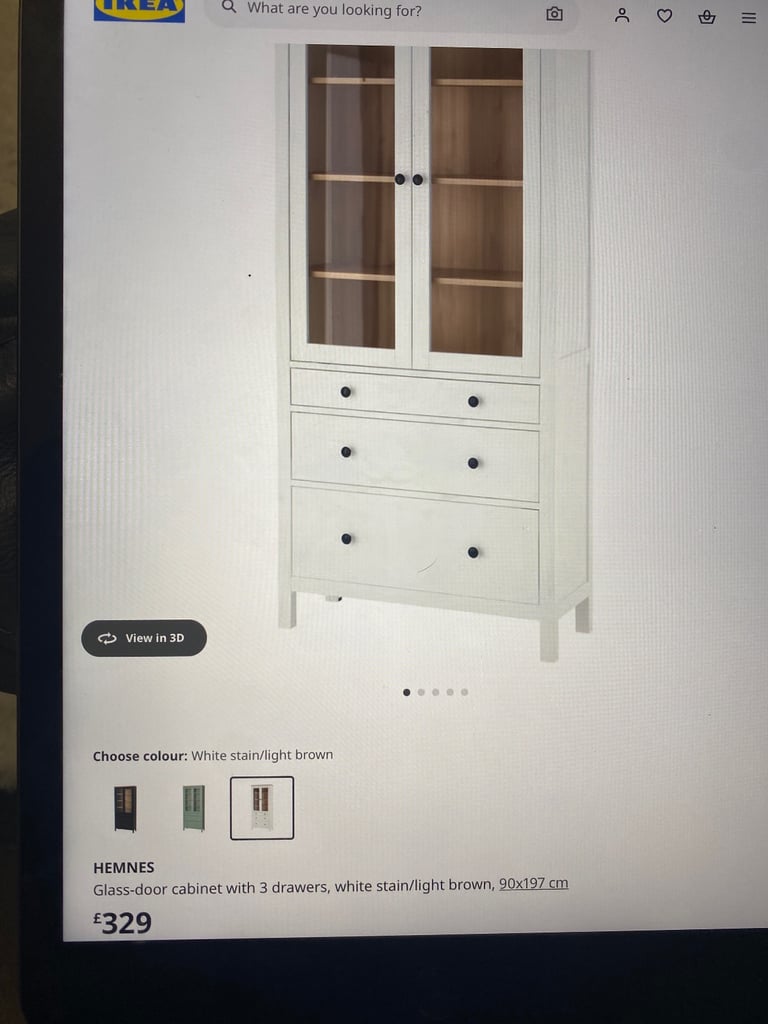Select the white stain/light brown variant
The image size is (768, 1024).
pos(261,806)
